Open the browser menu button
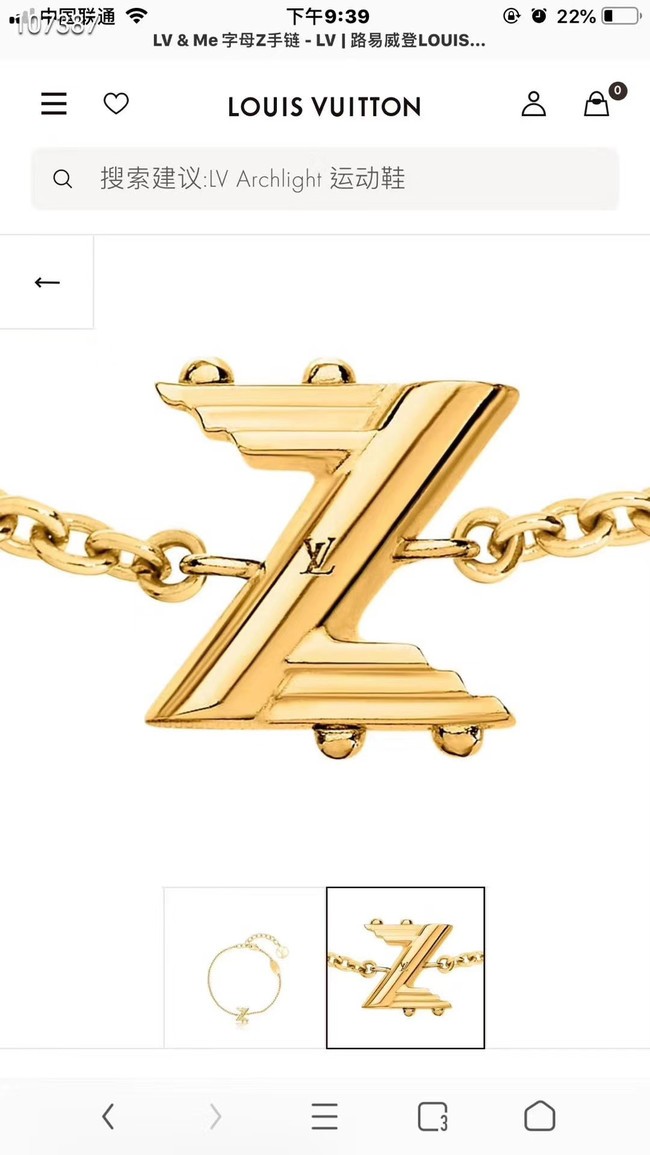The image size is (650, 1155). [x=324, y=1116]
